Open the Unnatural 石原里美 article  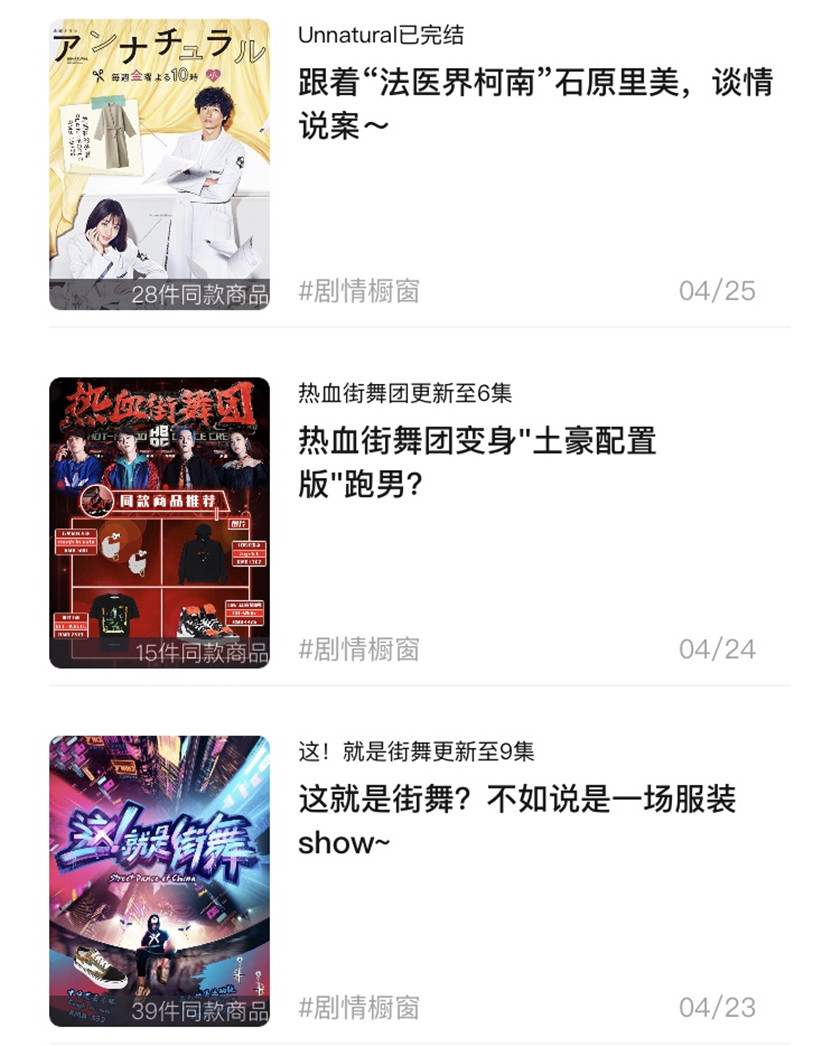[x=535, y=103]
